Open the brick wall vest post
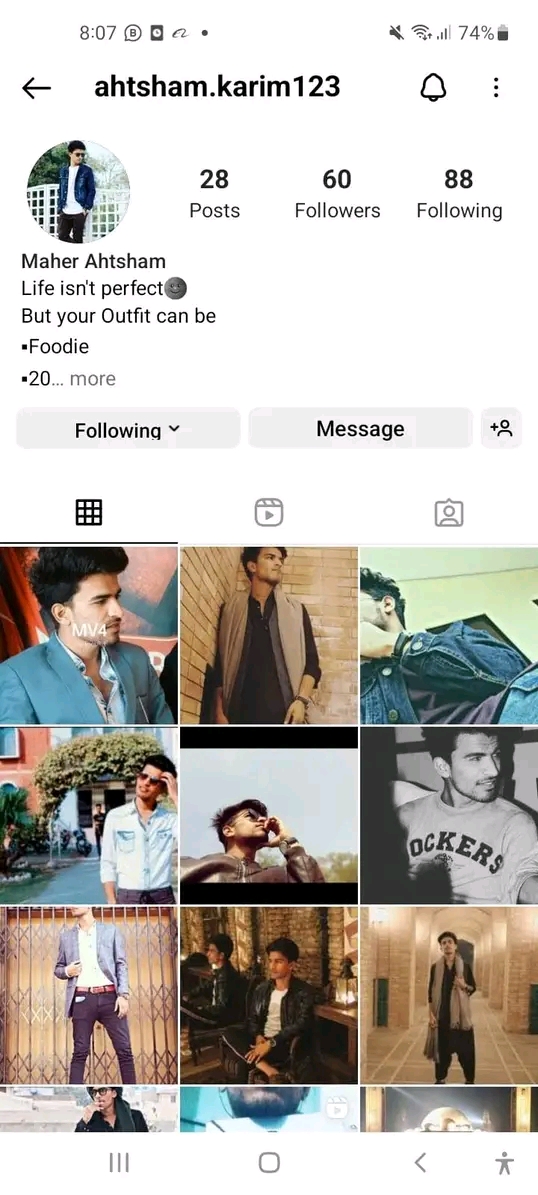The width and height of the screenshot is (538, 1195). pyautogui.click(x=269, y=635)
